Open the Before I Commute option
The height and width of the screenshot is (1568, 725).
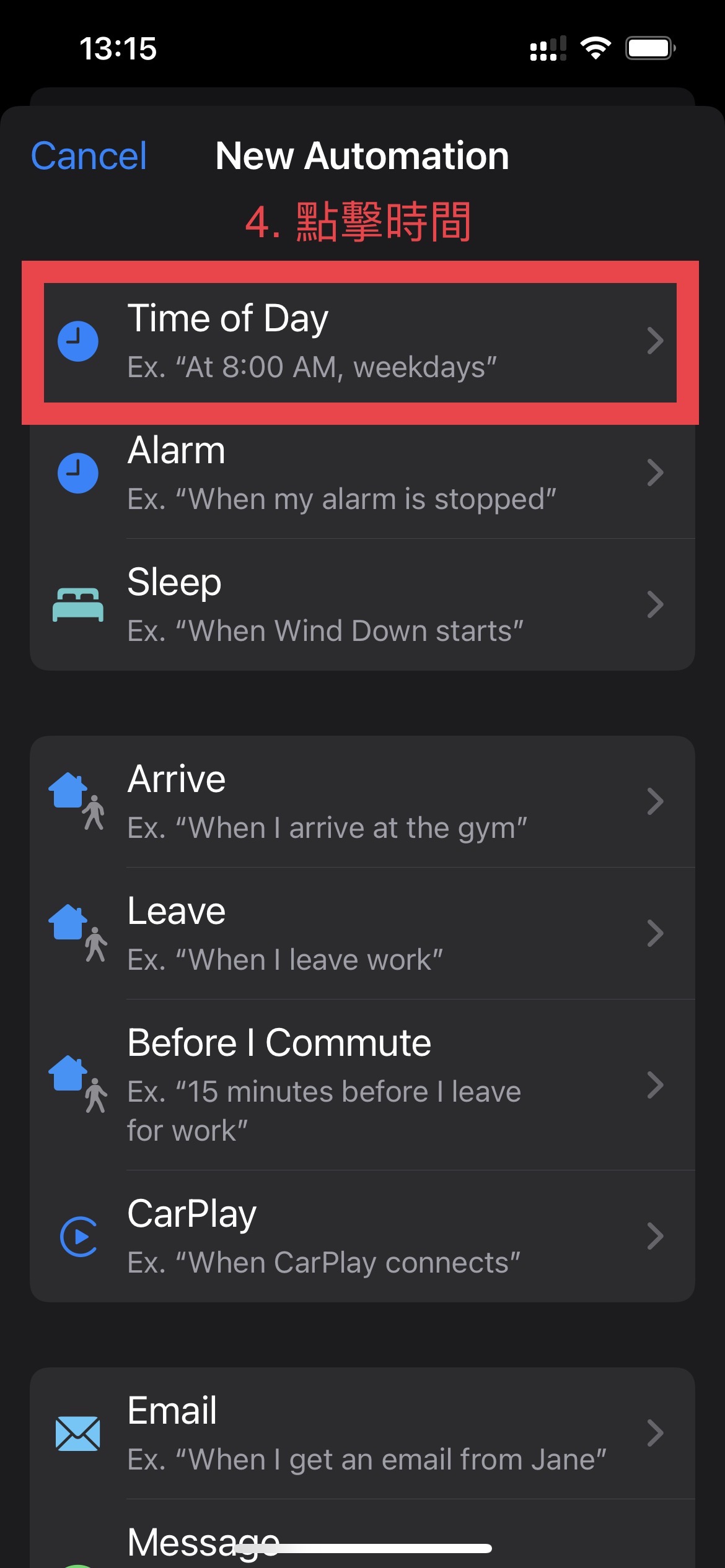pyautogui.click(x=362, y=1084)
